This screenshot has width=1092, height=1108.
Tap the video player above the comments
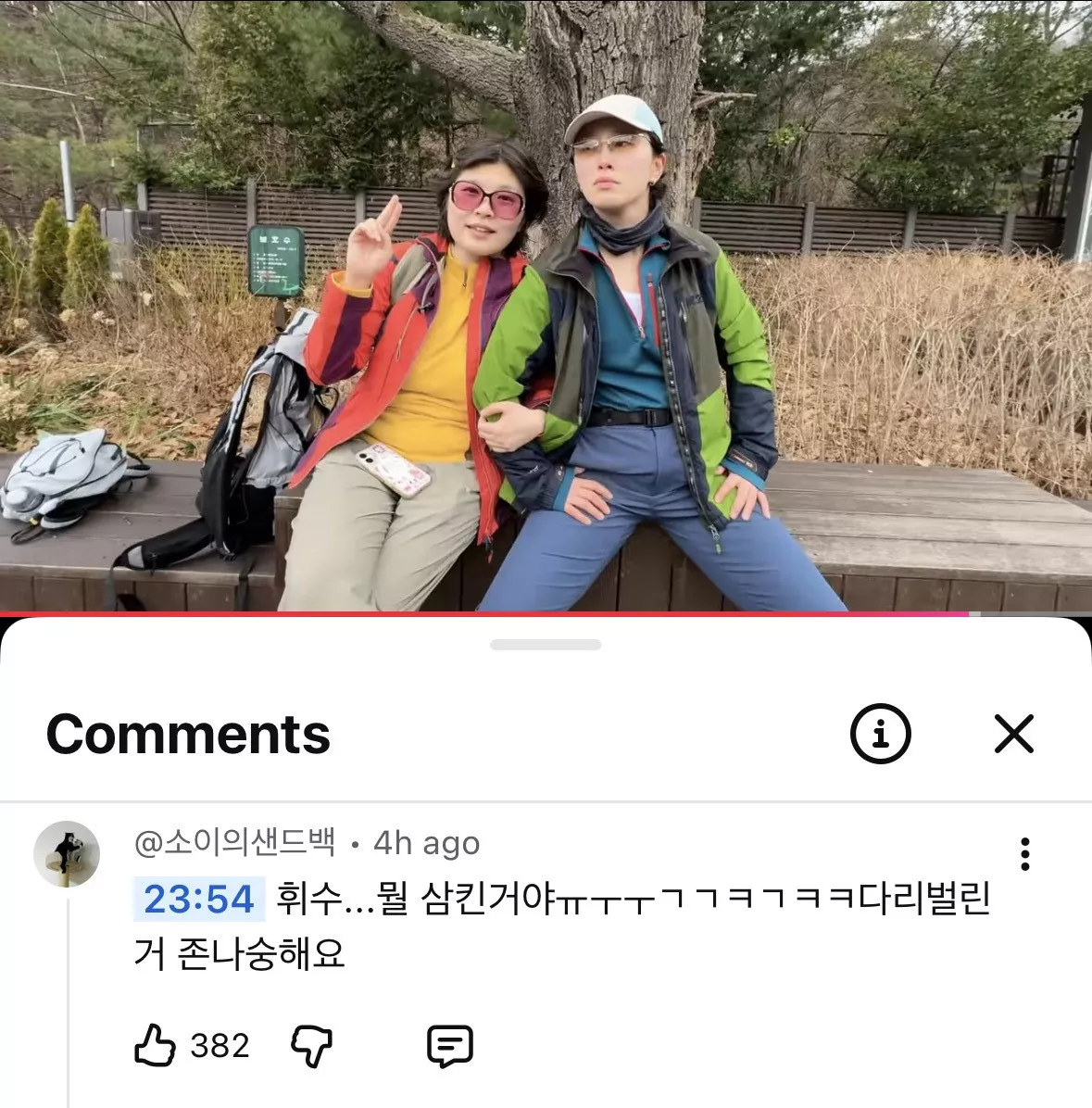pyautogui.click(x=546, y=306)
